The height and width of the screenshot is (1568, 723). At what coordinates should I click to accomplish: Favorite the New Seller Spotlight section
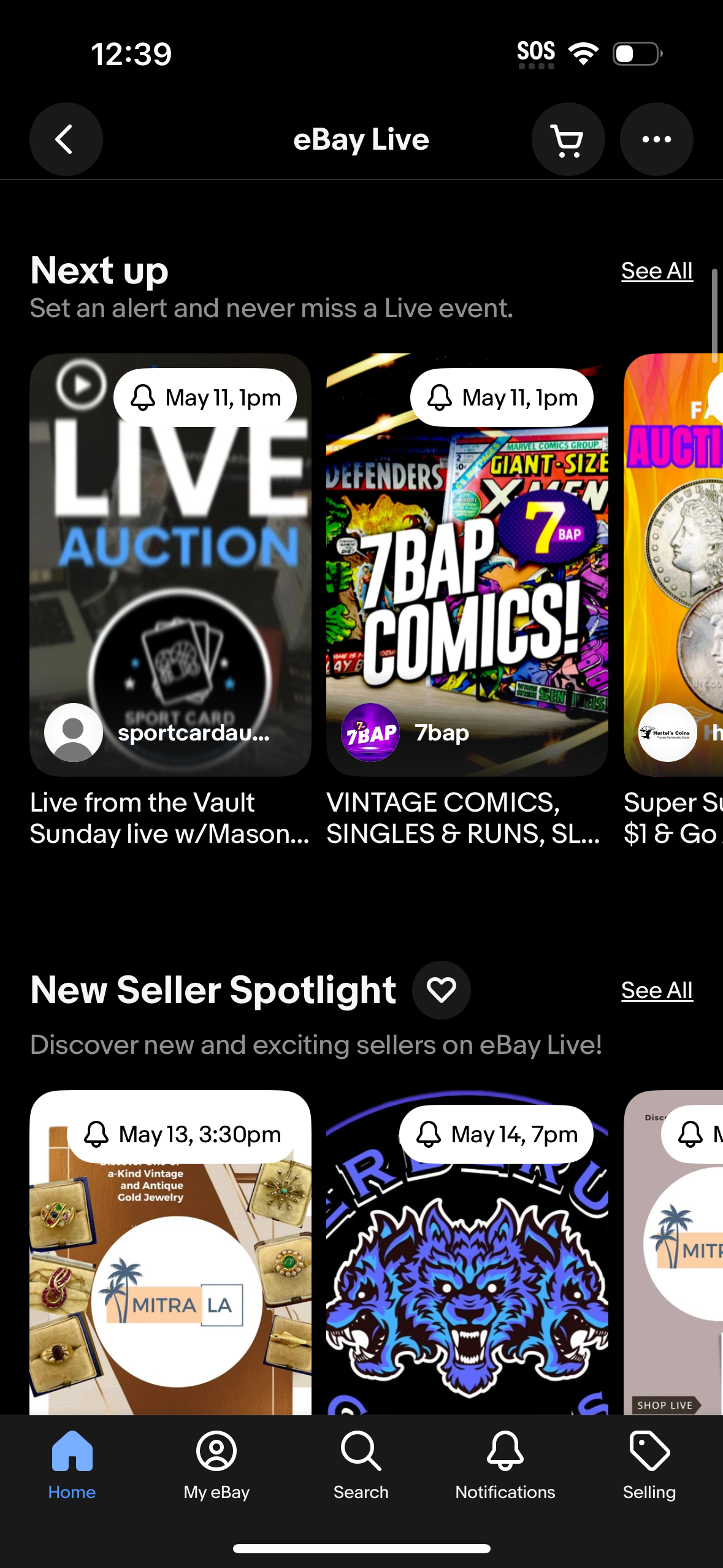[440, 990]
